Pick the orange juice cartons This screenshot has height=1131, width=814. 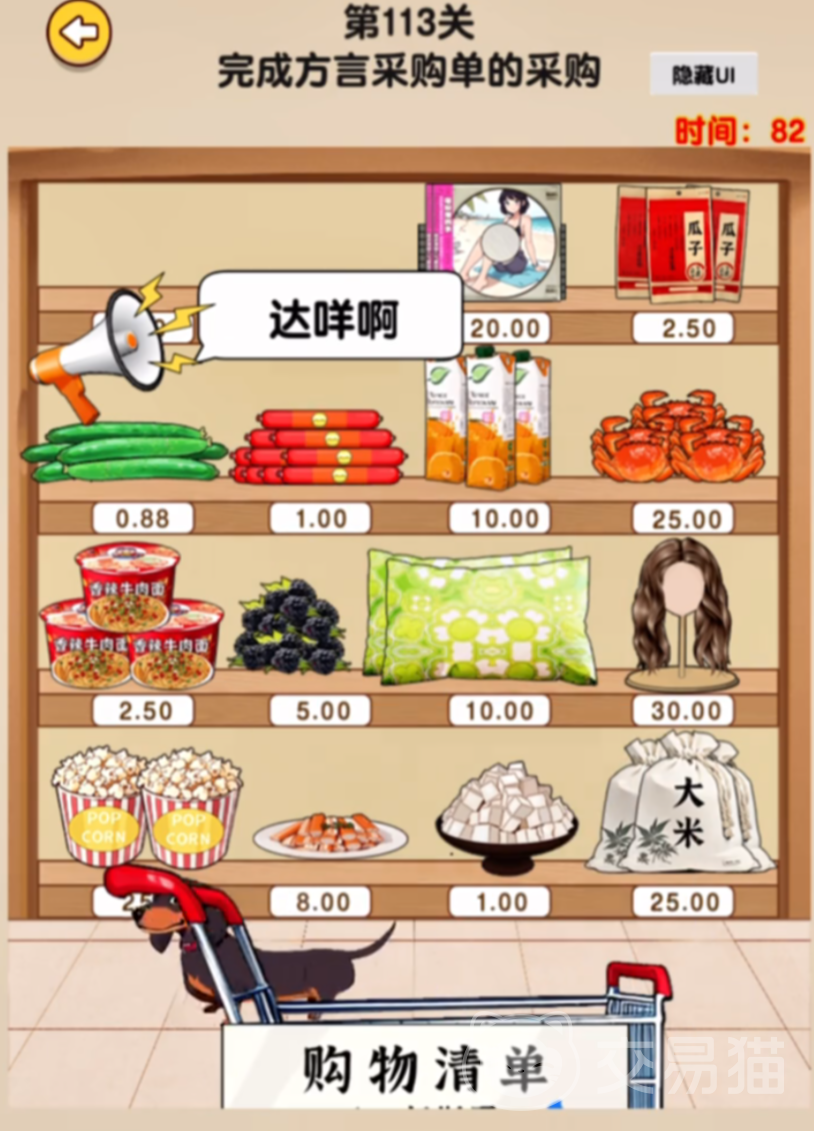(488, 418)
